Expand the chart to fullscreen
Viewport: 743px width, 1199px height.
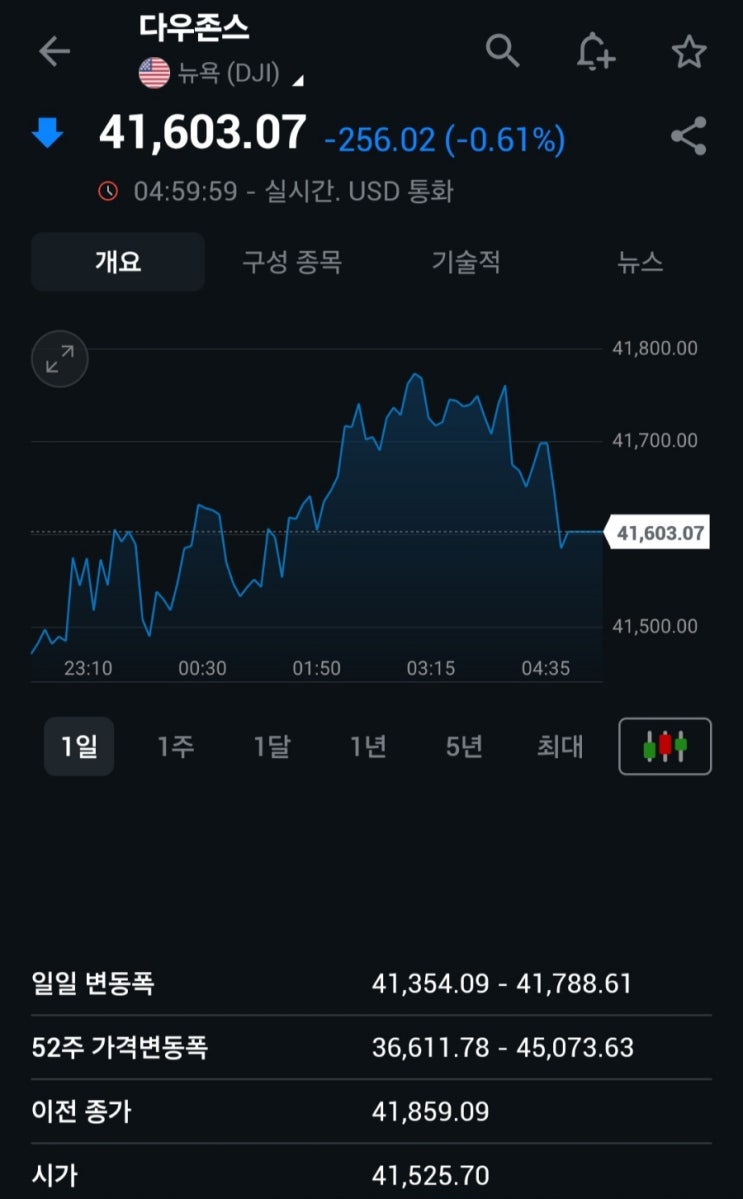pyautogui.click(x=60, y=359)
